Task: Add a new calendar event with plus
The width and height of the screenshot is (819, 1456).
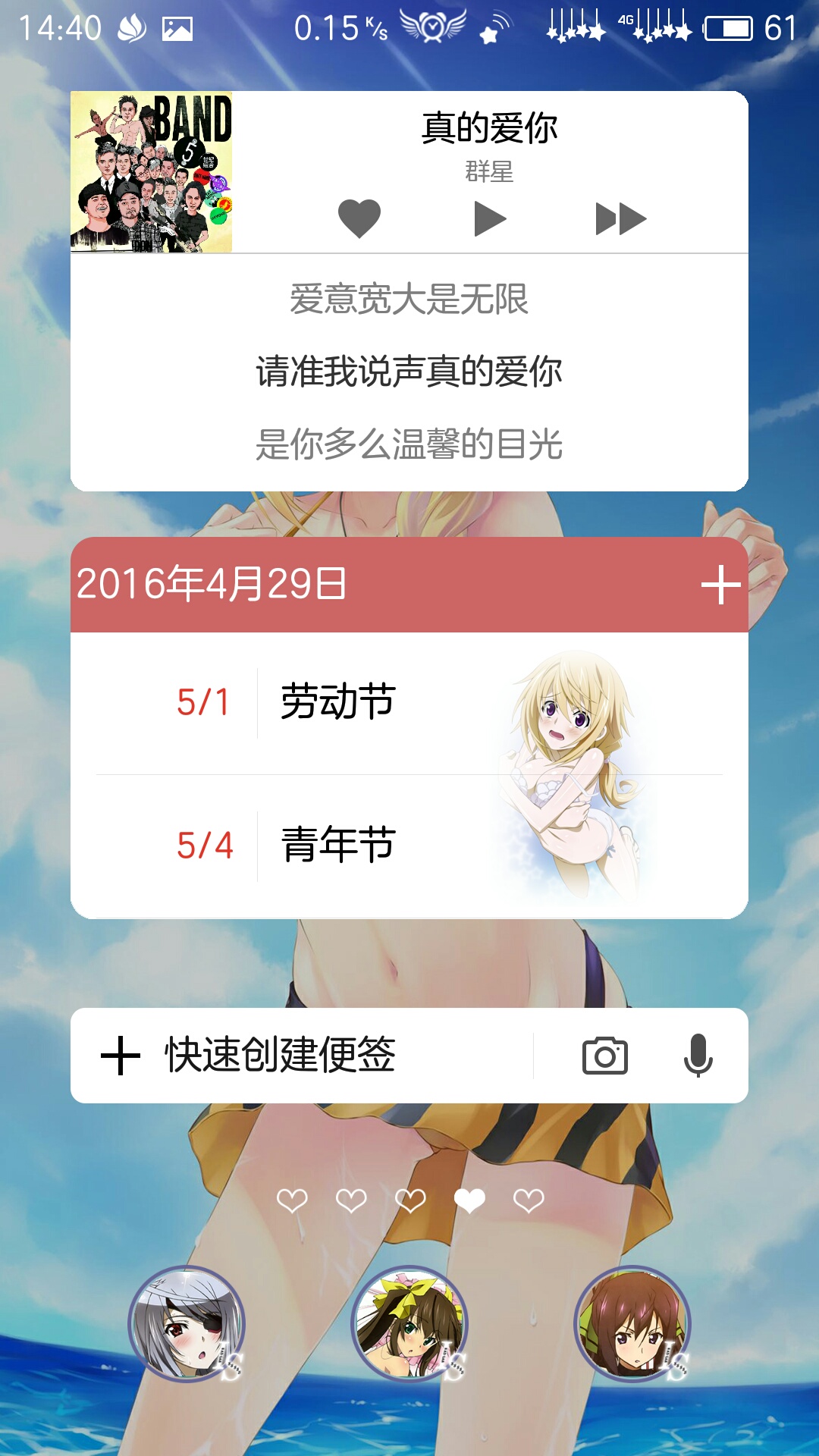Action: [x=720, y=585]
